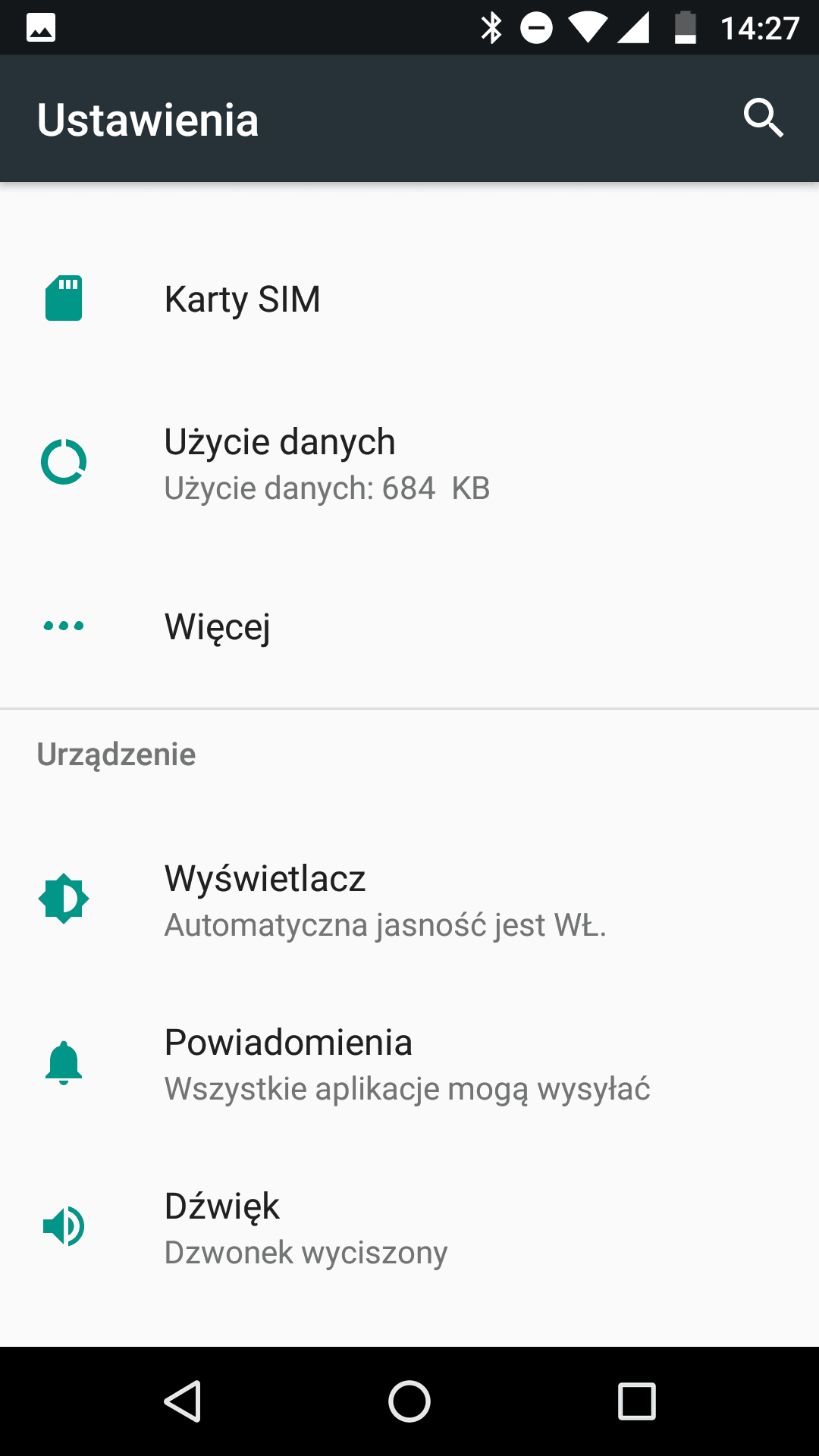Tap the system back button
Screen dimensions: 819x1456
point(182,1401)
